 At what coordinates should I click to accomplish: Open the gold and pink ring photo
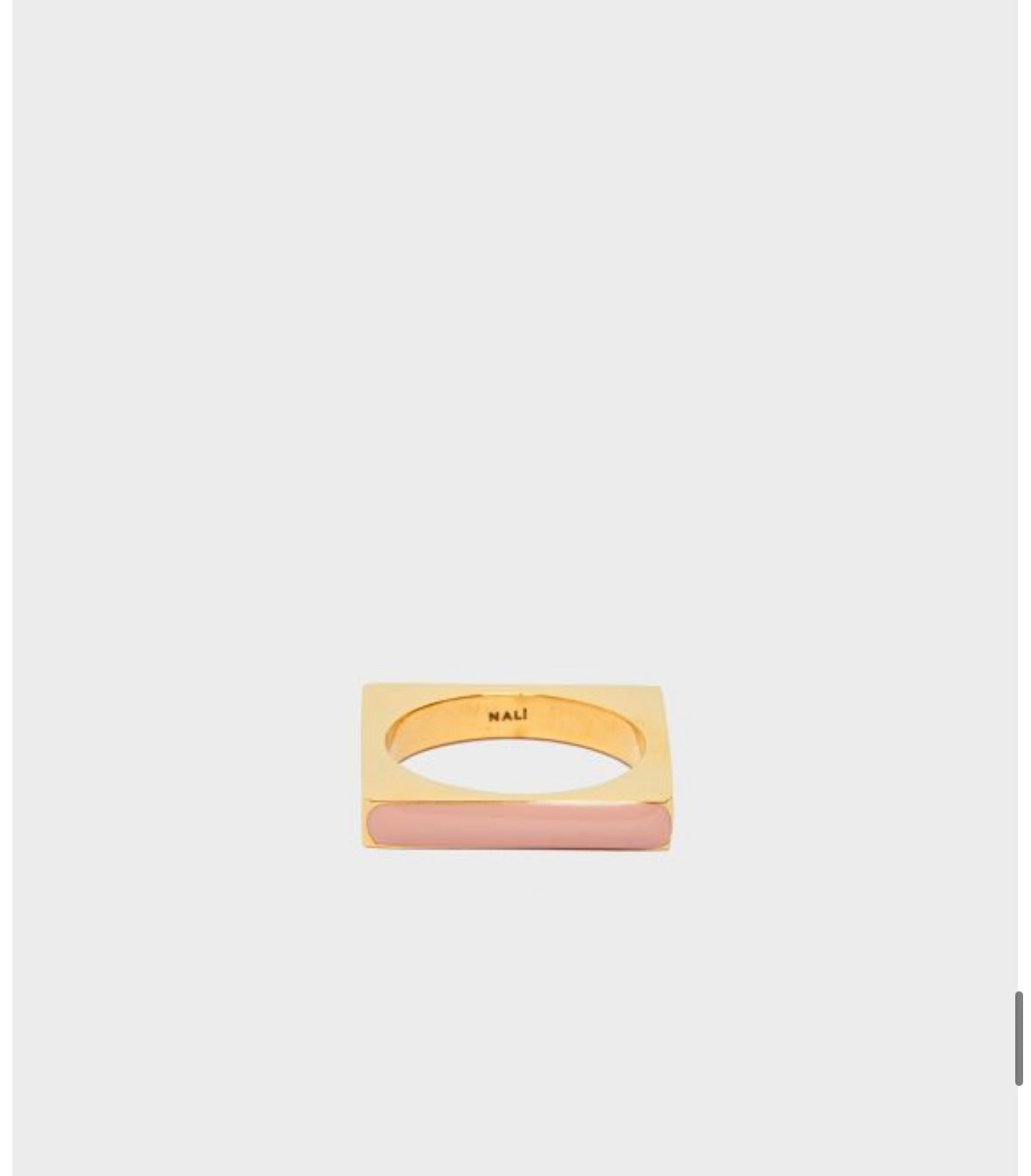[x=516, y=767]
